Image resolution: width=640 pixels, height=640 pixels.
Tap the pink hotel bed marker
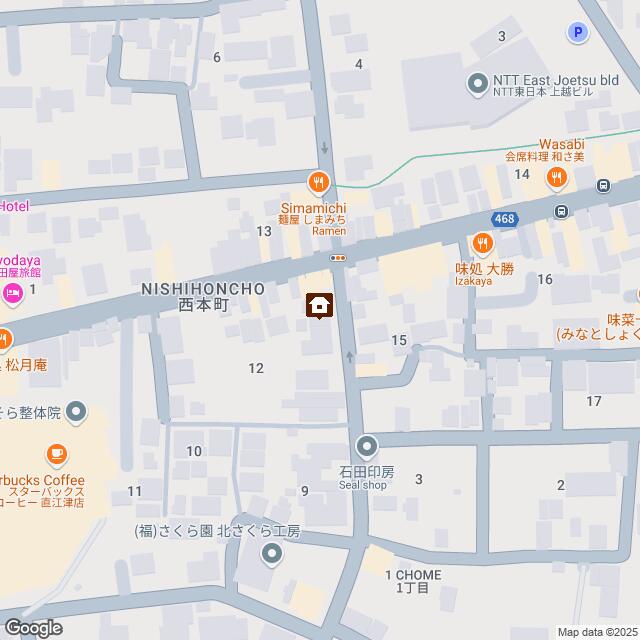click(x=10, y=293)
